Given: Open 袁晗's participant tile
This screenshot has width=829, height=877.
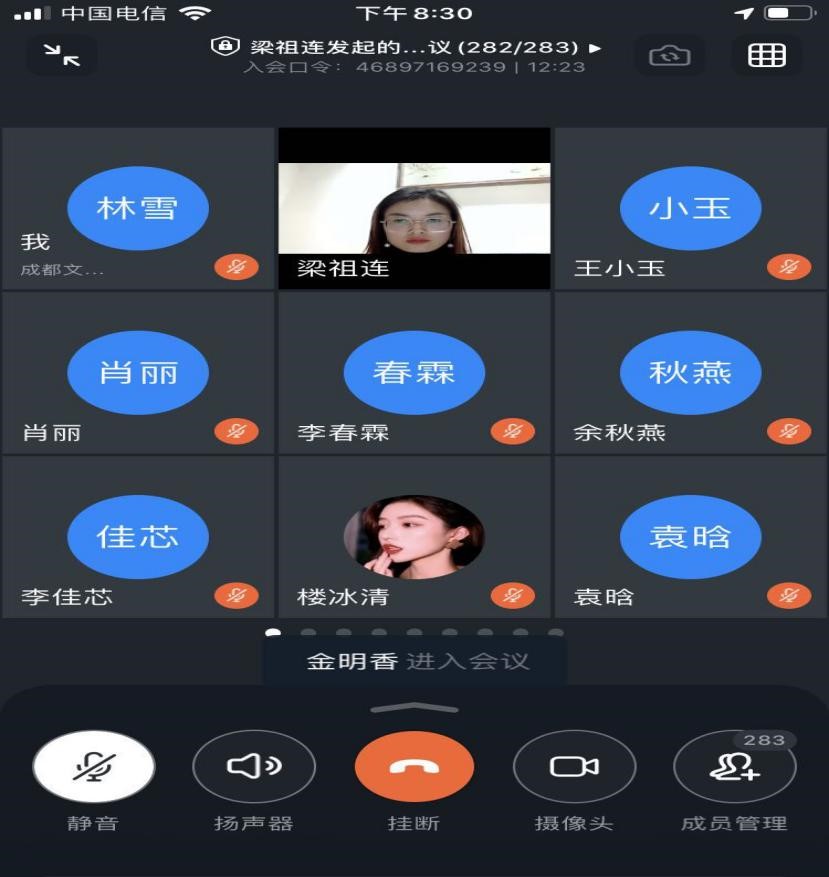Looking at the screenshot, I should point(690,537).
